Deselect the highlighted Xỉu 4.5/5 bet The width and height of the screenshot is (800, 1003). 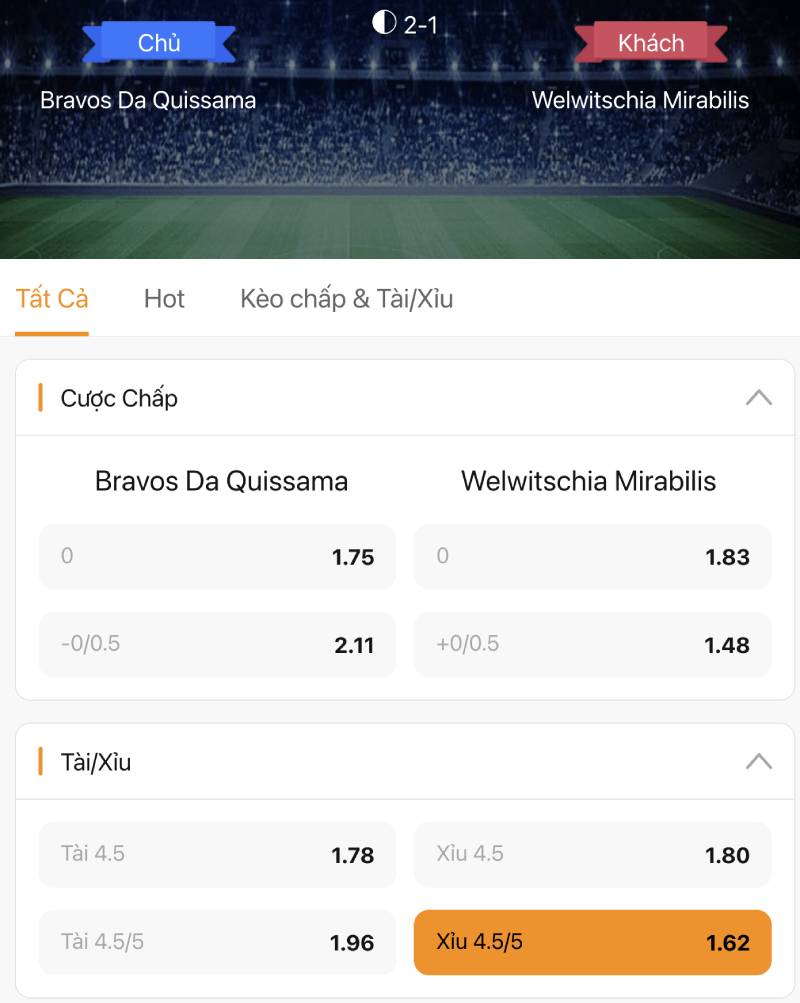pos(592,942)
